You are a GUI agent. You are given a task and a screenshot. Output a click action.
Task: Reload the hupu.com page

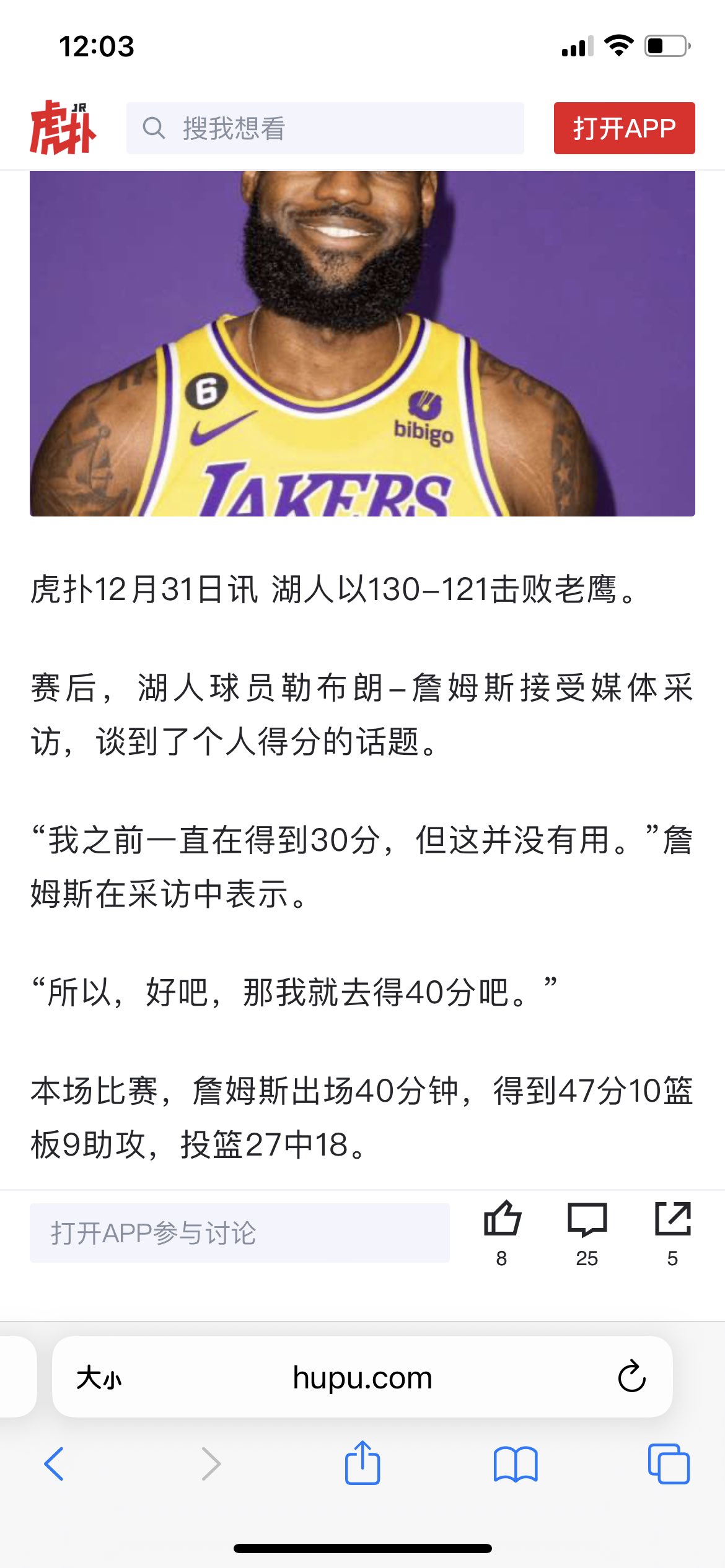[x=631, y=1377]
